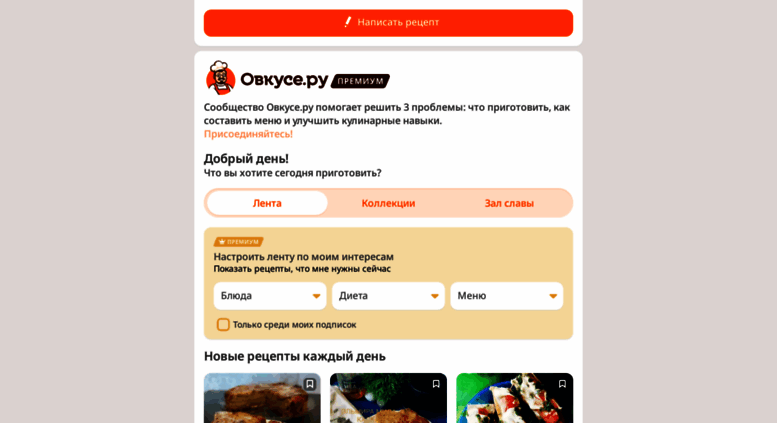Expand the Диета dropdown

click(388, 296)
